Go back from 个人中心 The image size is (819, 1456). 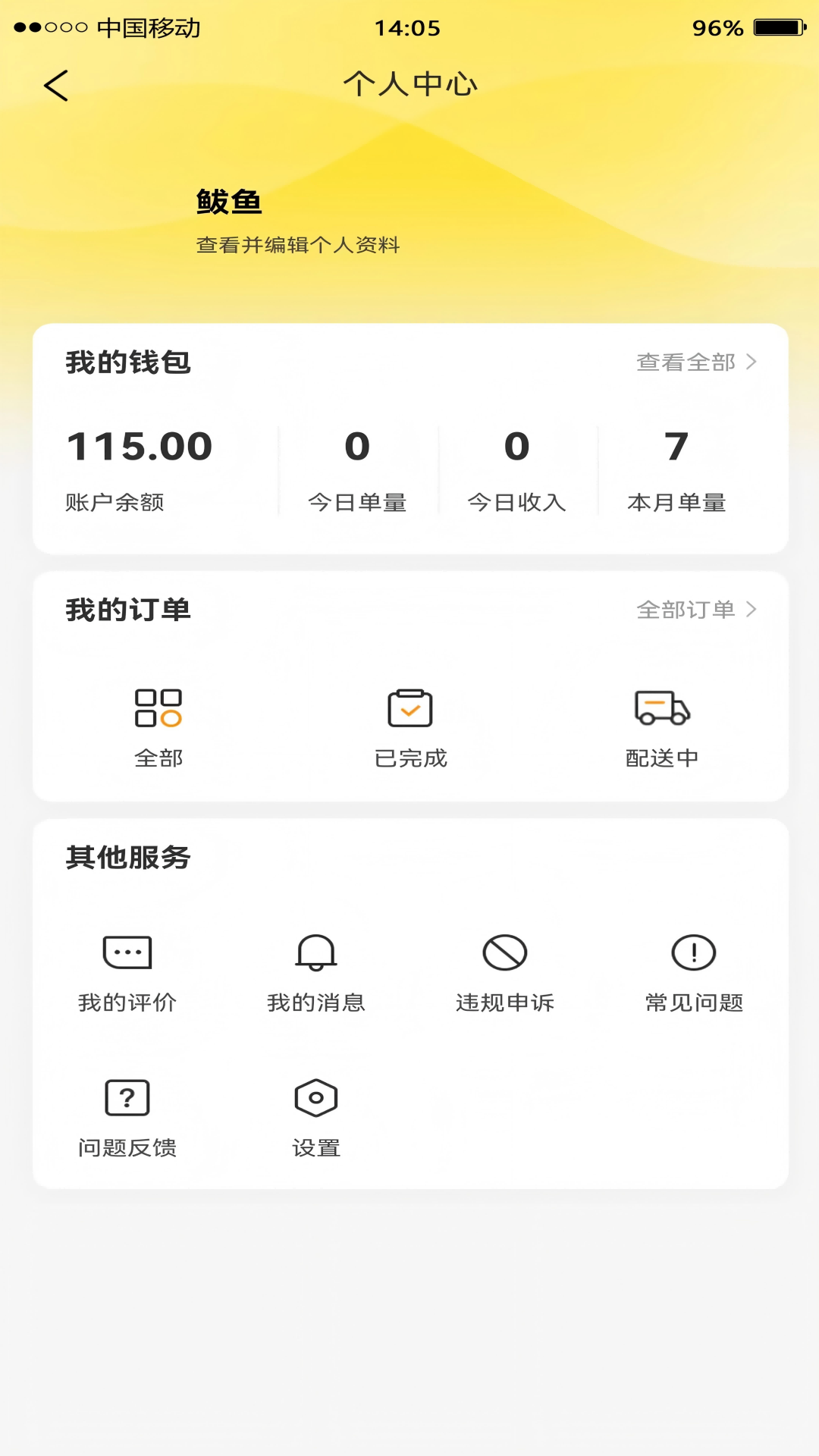[x=56, y=86]
